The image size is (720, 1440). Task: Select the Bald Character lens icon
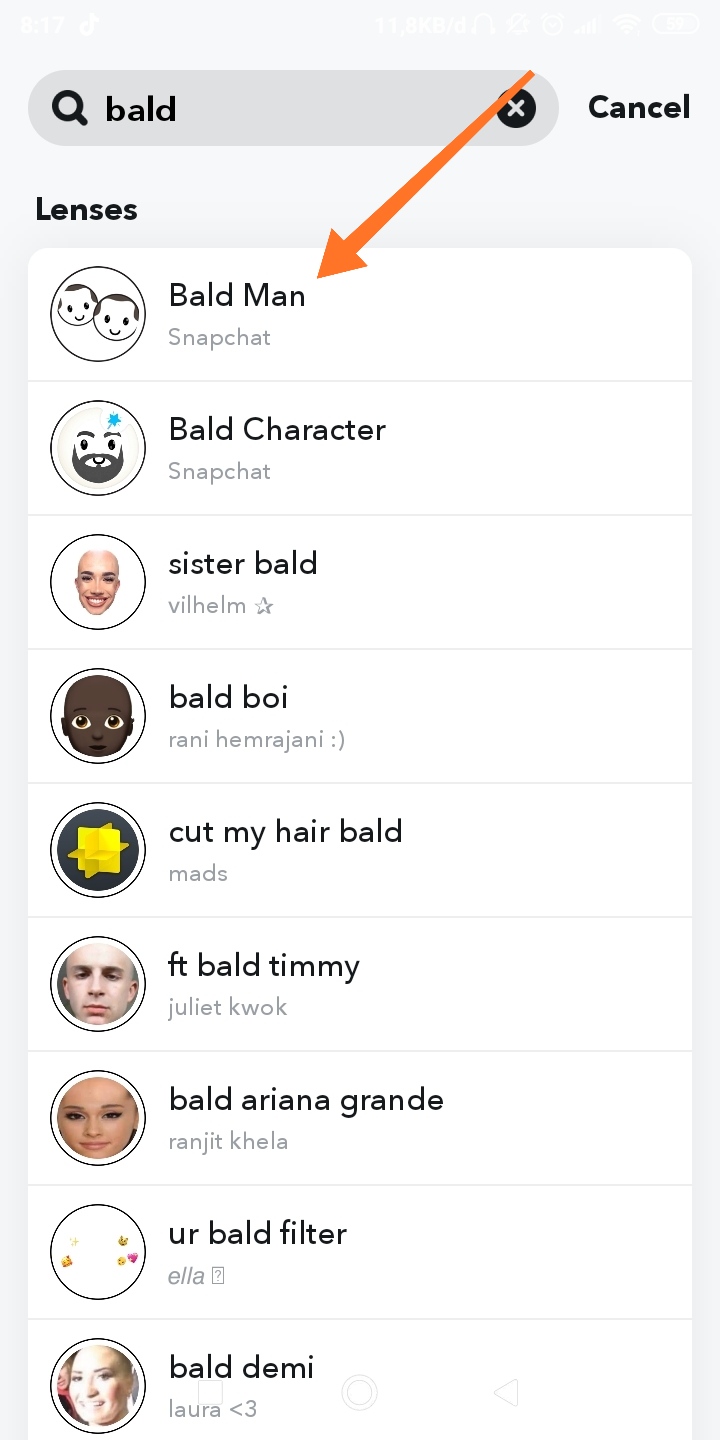coord(97,447)
